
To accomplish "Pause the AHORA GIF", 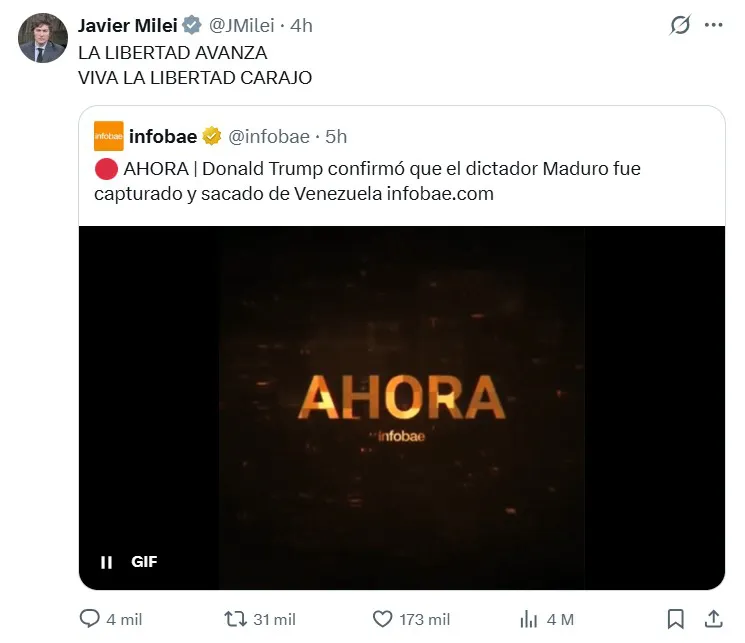I will click(106, 562).
